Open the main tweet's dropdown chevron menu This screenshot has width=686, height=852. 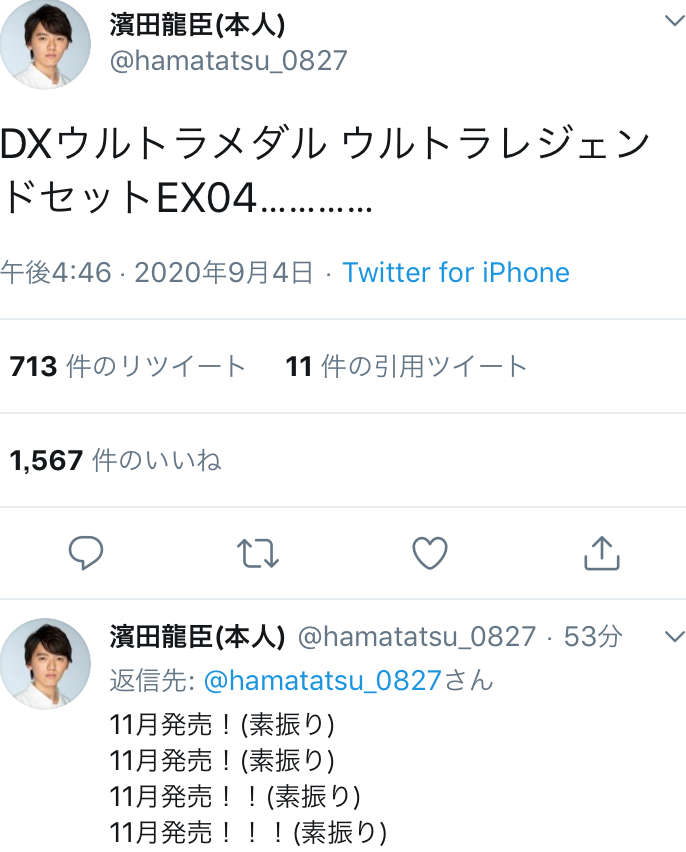click(x=674, y=21)
